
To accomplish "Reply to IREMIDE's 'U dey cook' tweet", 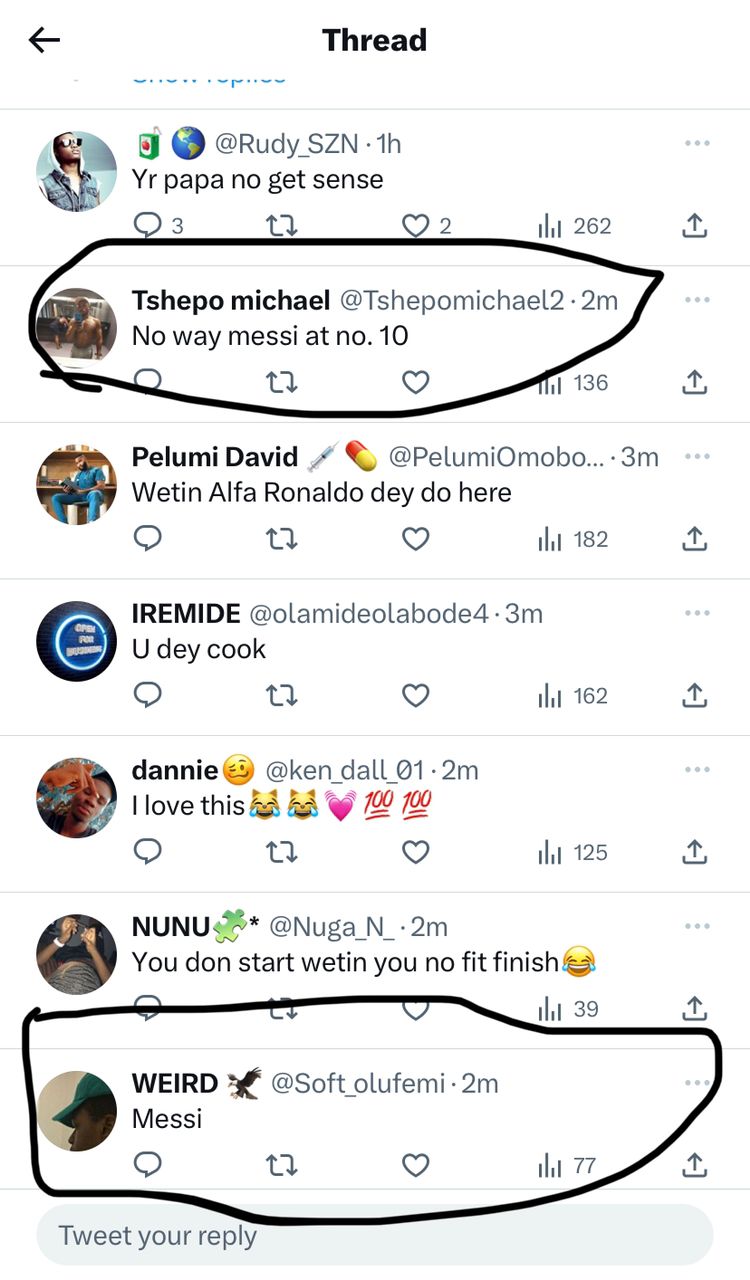I will tap(148, 696).
